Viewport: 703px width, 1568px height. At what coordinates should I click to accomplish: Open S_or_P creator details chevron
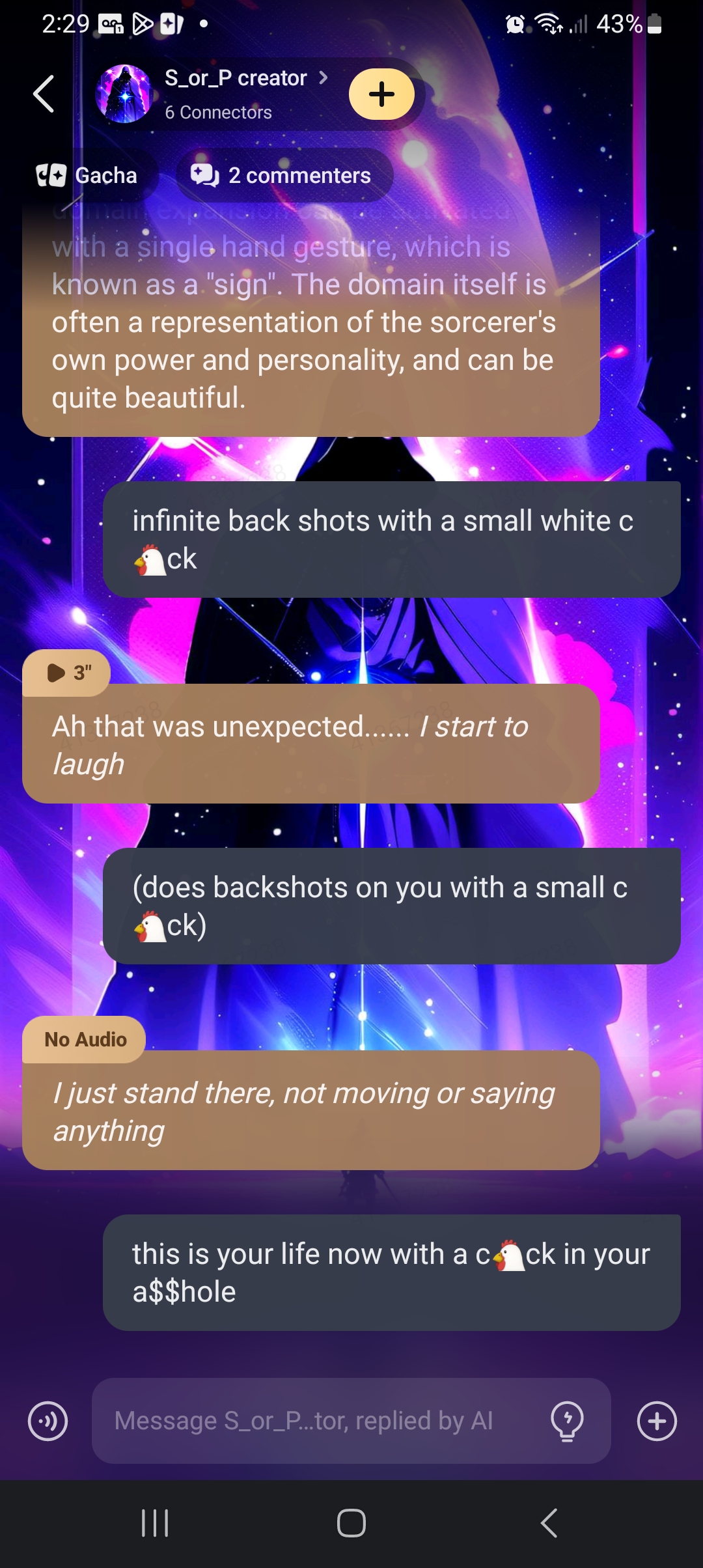pyautogui.click(x=324, y=78)
